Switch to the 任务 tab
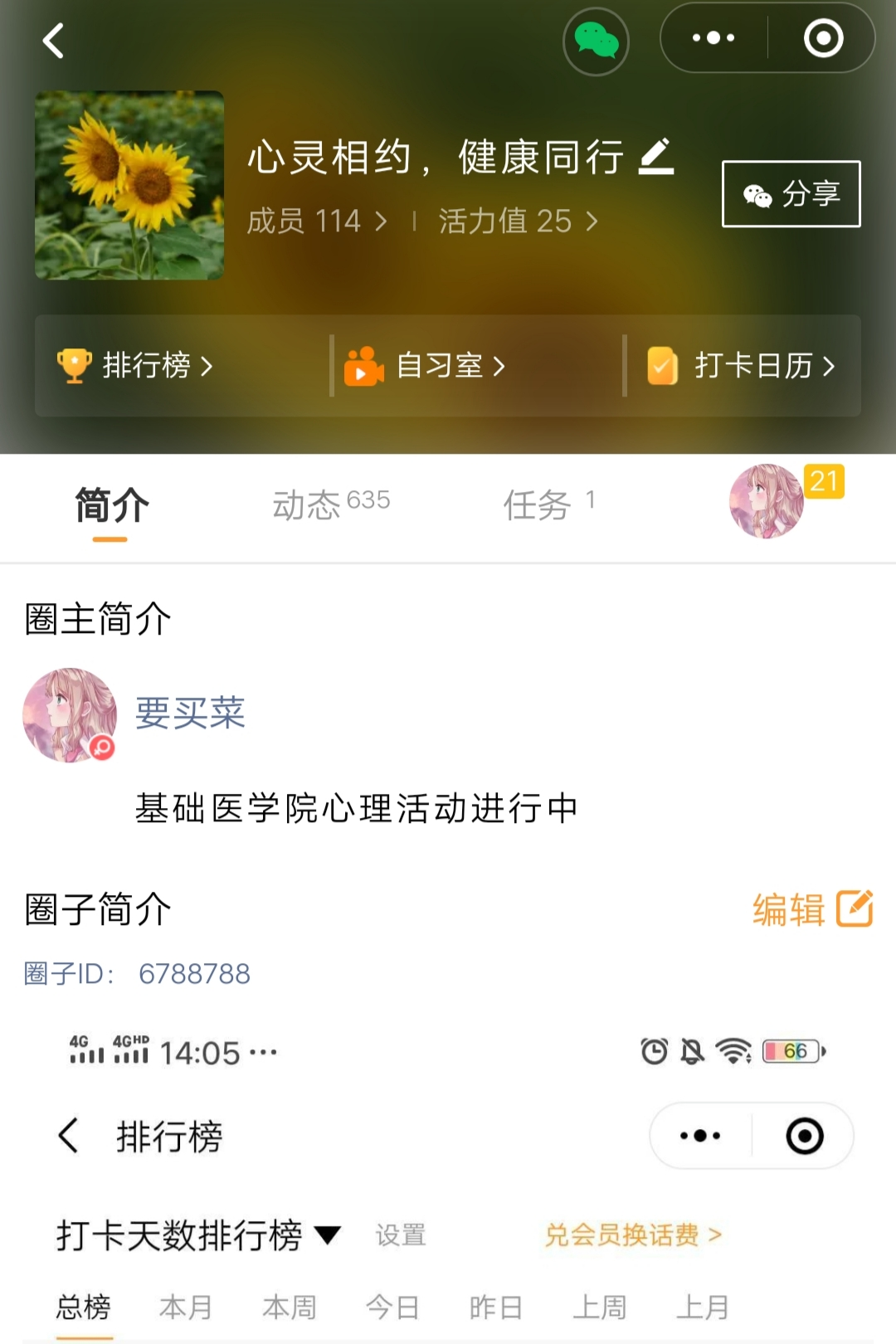This screenshot has width=896, height=1344. click(548, 504)
